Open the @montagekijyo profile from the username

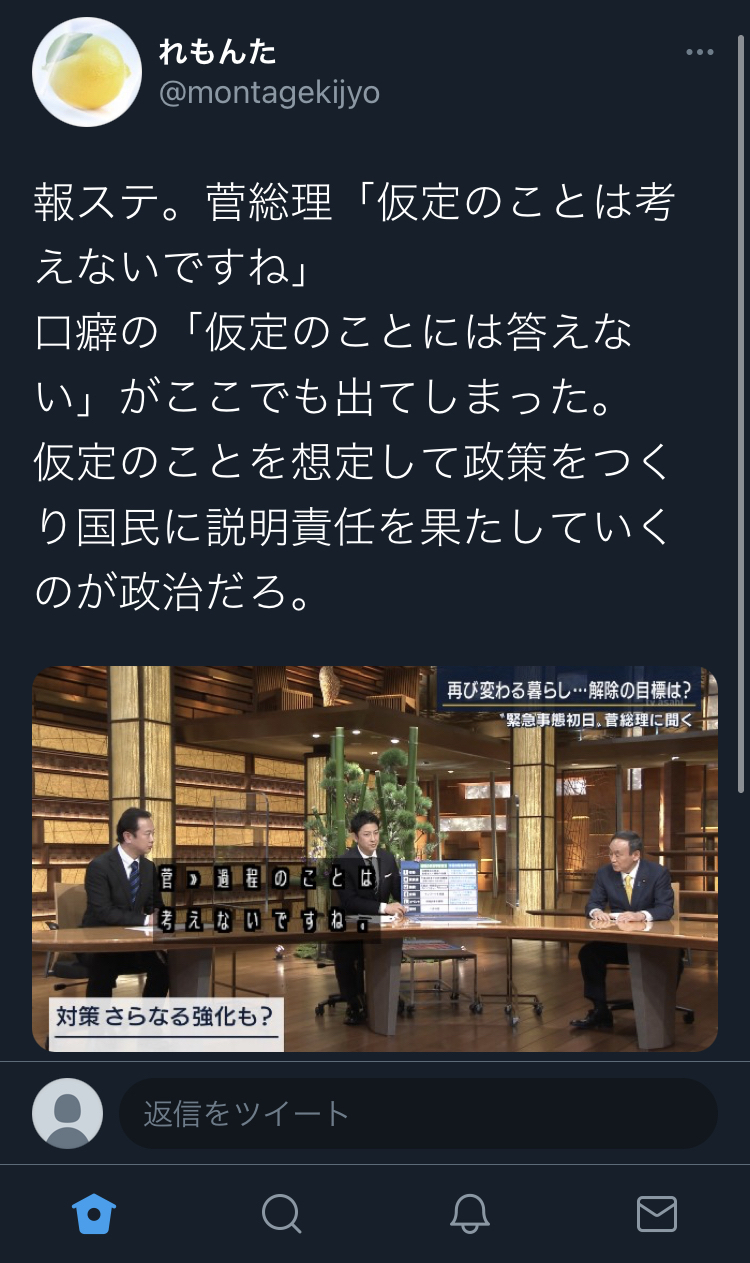pos(269,93)
